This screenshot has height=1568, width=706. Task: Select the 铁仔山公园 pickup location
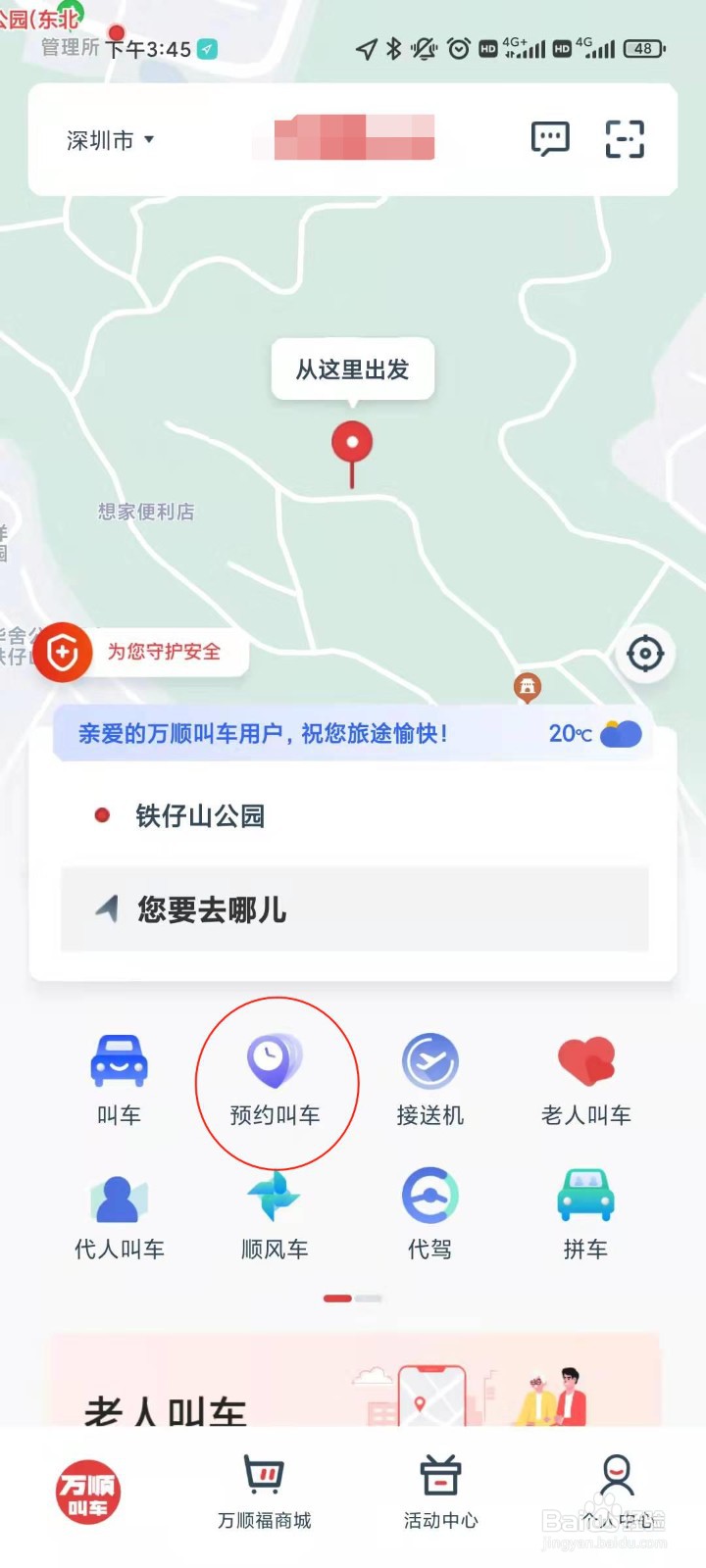point(199,815)
